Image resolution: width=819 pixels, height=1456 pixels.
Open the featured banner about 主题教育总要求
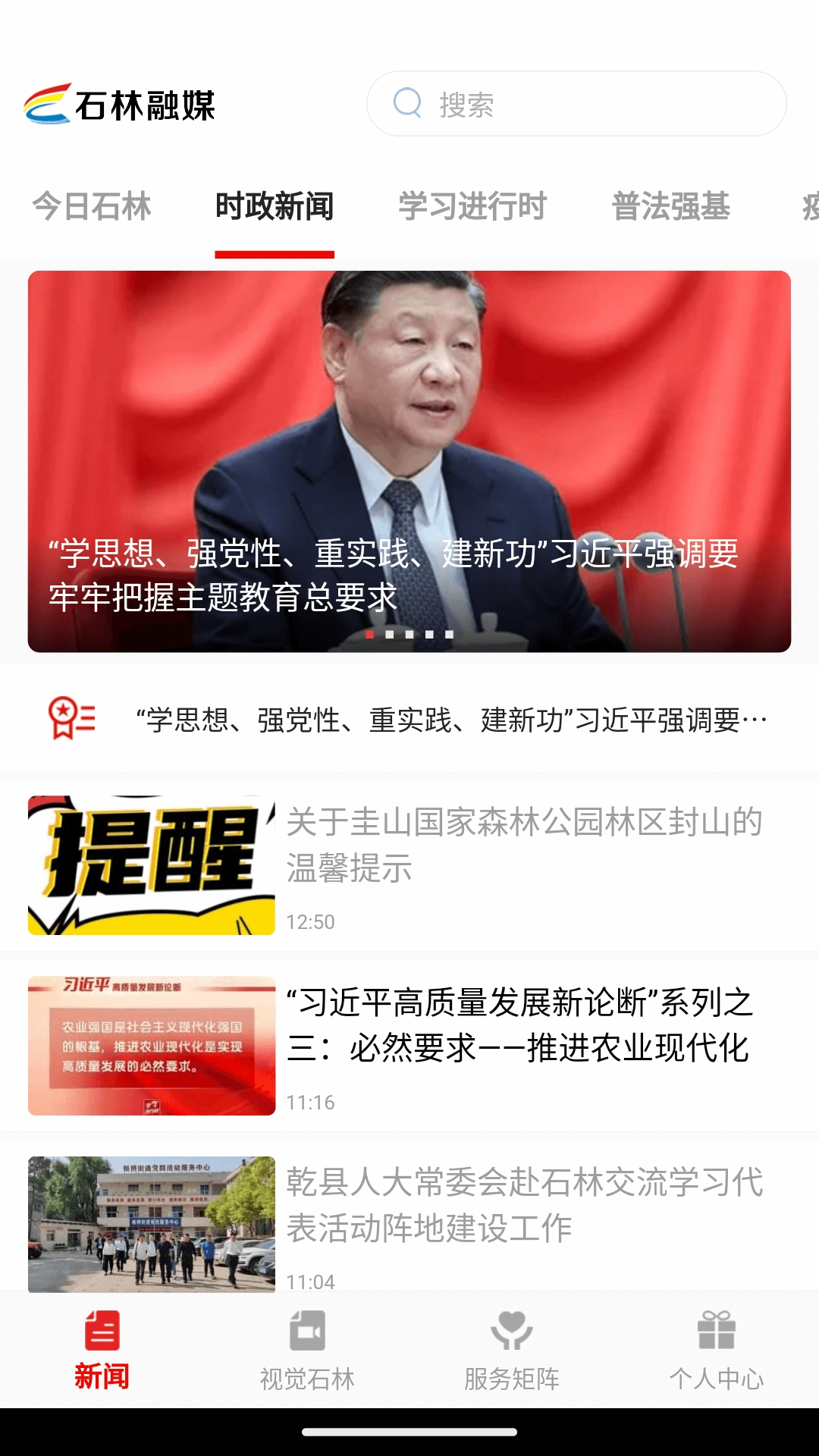click(x=409, y=461)
